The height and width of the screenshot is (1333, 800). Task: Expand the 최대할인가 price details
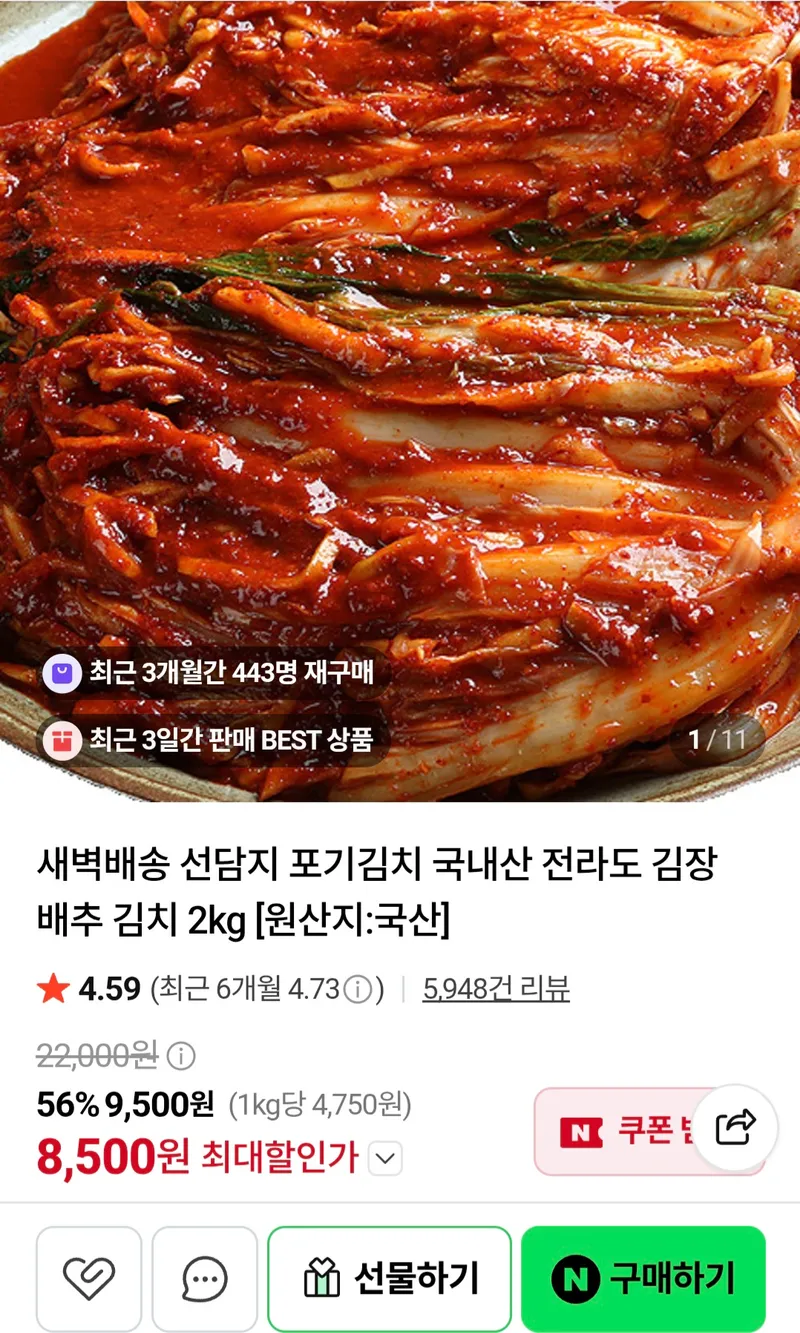[x=386, y=1160]
